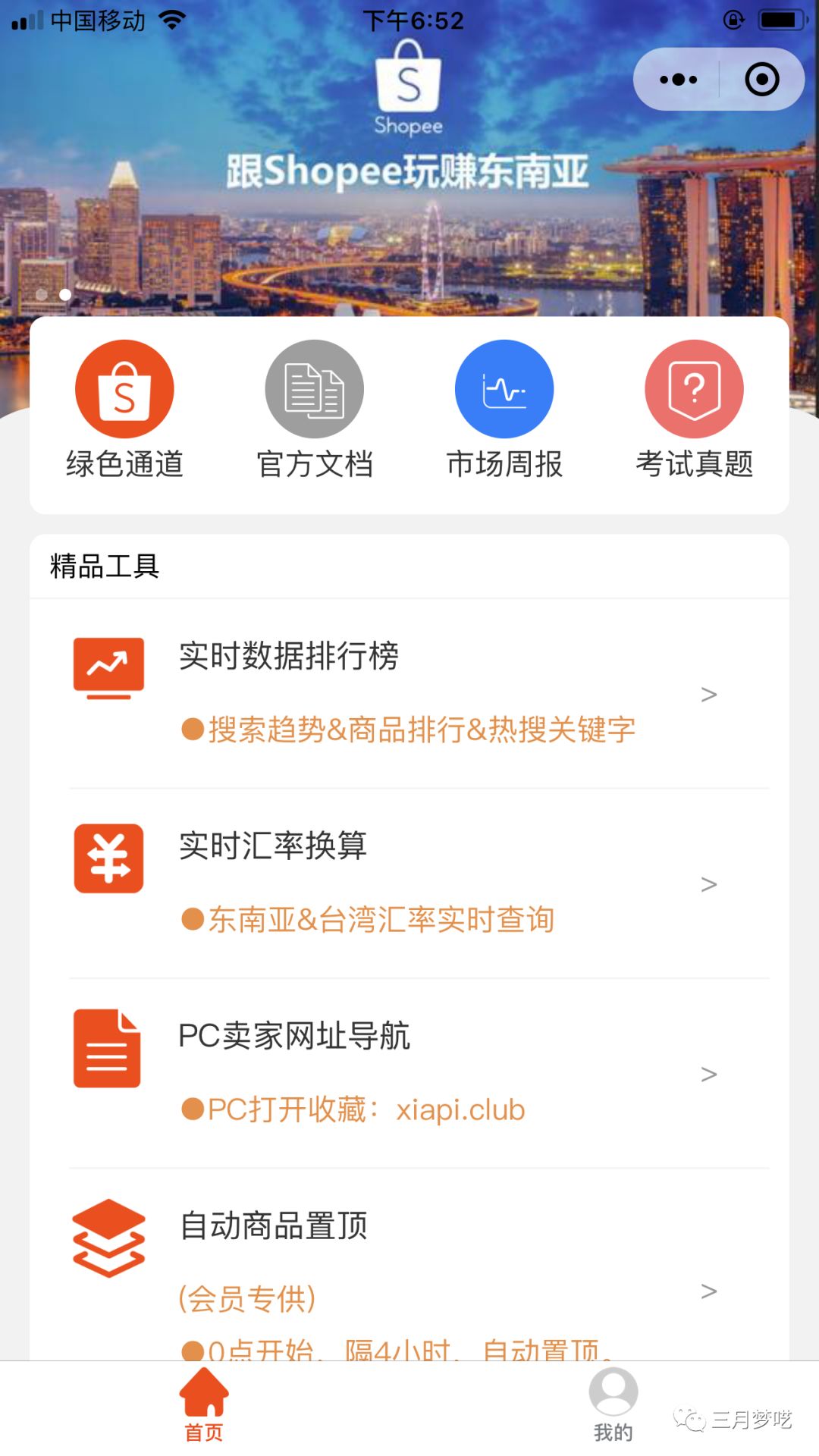Open the 绿色通道 Shopee bag icon
This screenshot has width=819, height=1456.
pos(126,388)
